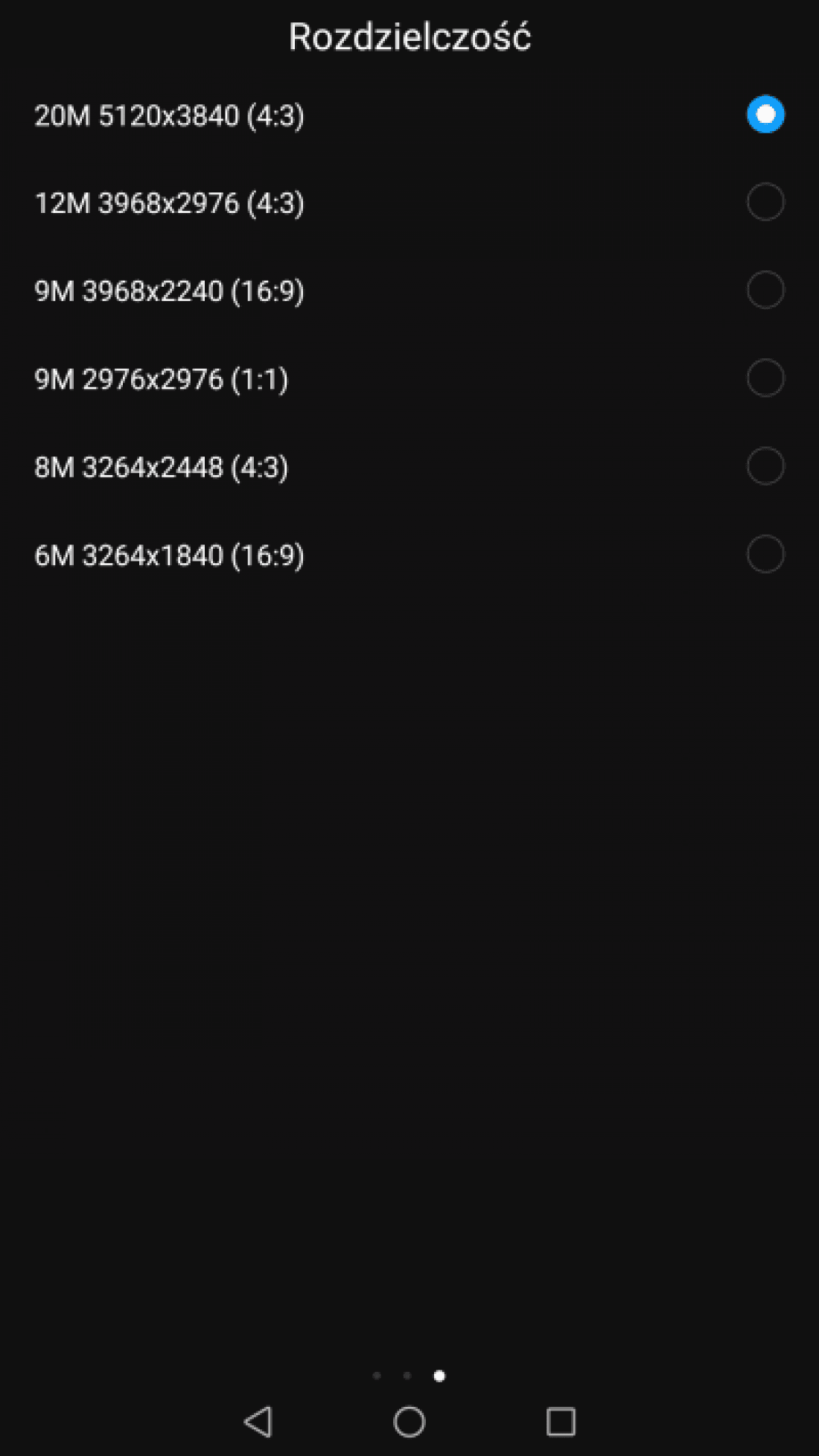Choose 12M 3968x2976 (4:3) resolution

[x=409, y=203]
